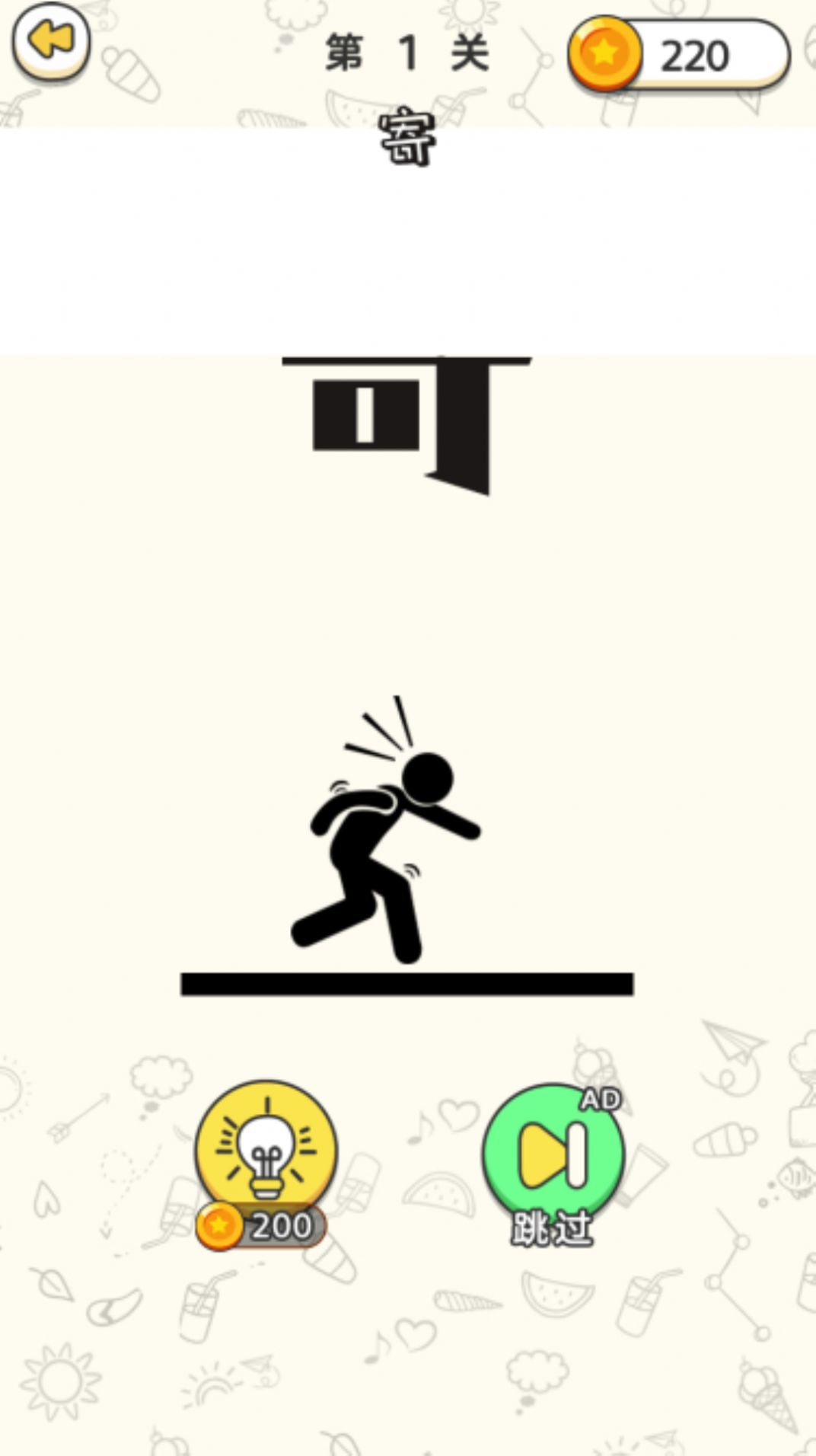Open the 220 gold coin balance
This screenshot has height=1456, width=816.
679,55
